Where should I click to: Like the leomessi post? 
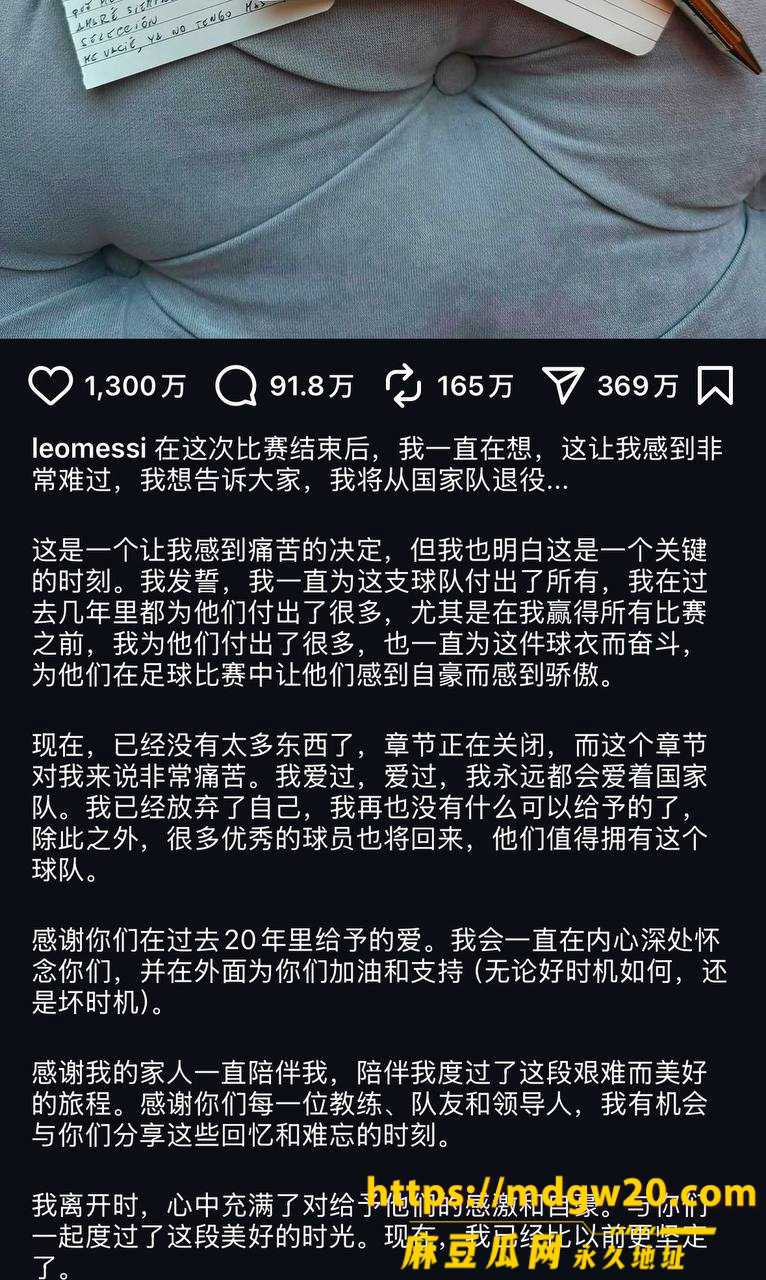50,386
